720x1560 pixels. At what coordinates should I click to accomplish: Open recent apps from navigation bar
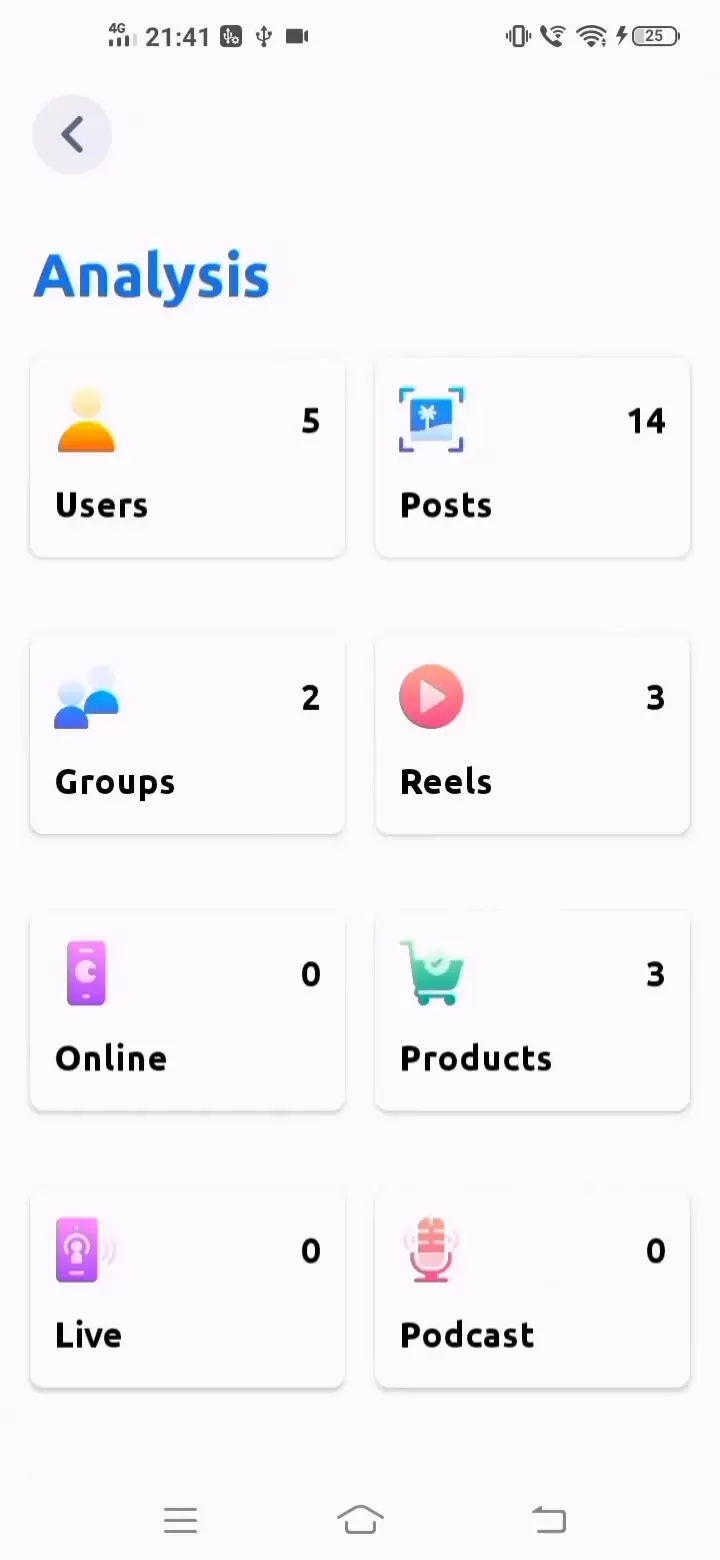pyautogui.click(x=180, y=1520)
